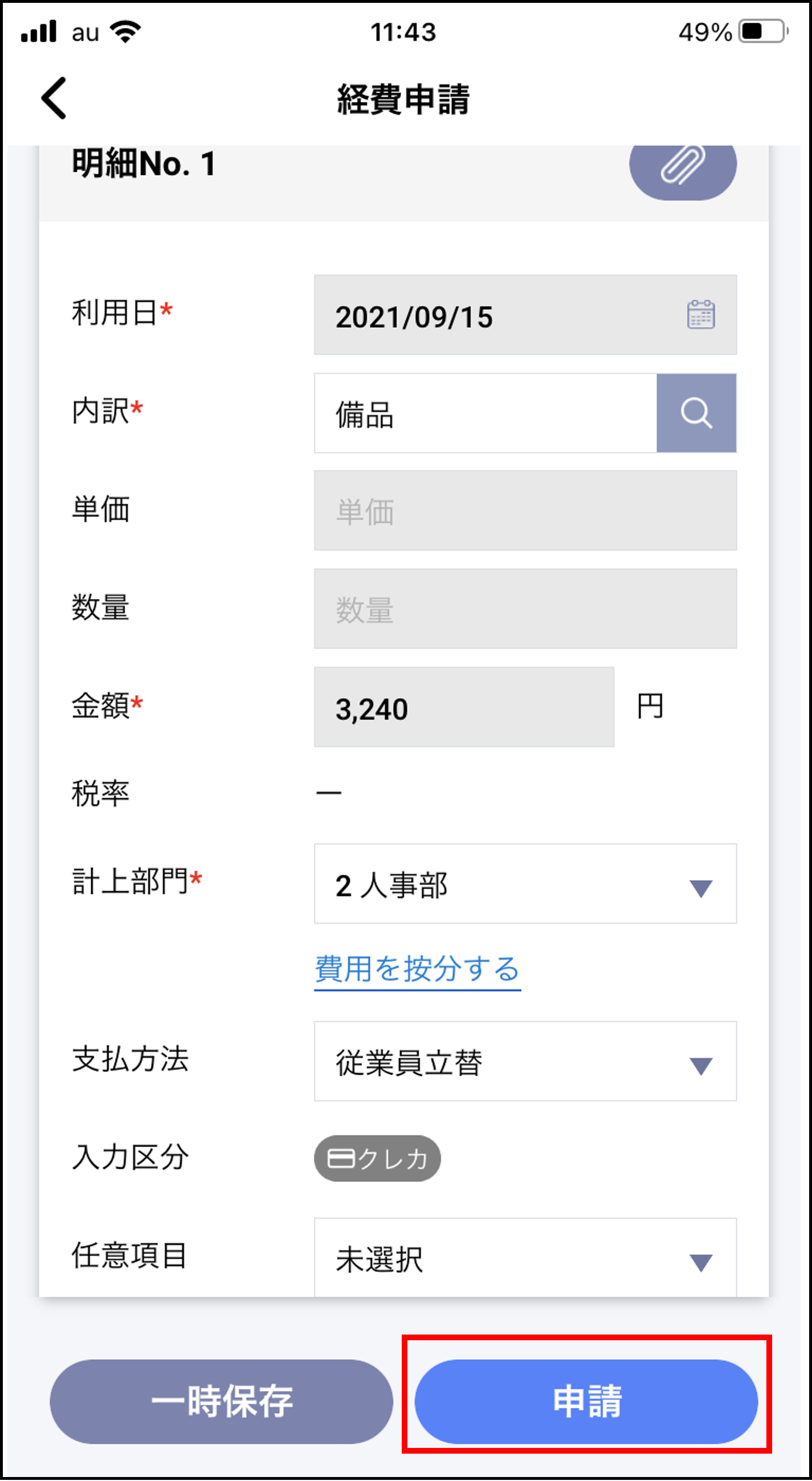Focus the 数量 input field
Viewport: 812px width, 1481px height.
(x=524, y=609)
